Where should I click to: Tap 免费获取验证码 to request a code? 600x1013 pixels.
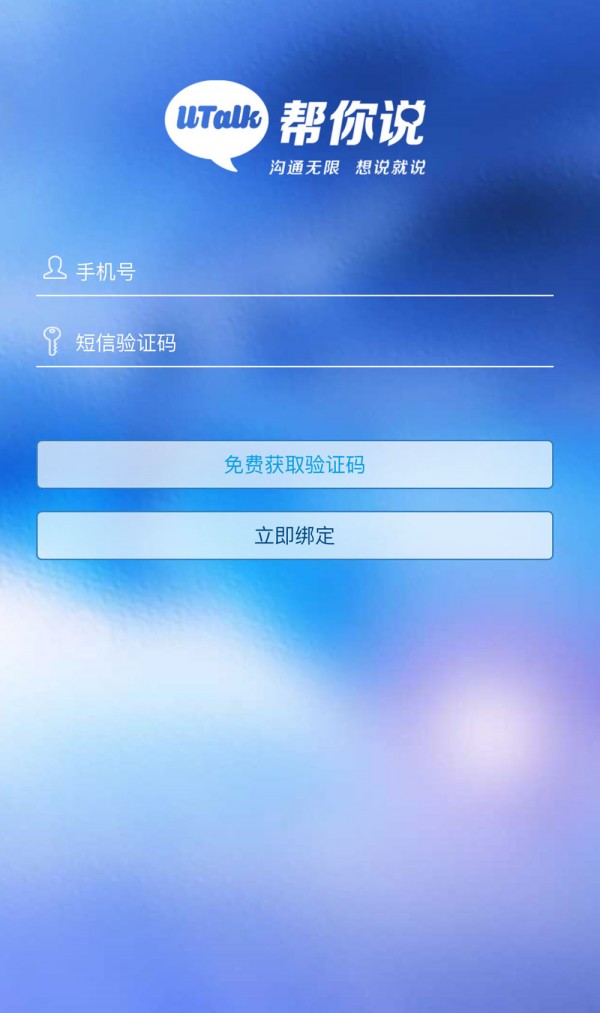click(x=295, y=465)
